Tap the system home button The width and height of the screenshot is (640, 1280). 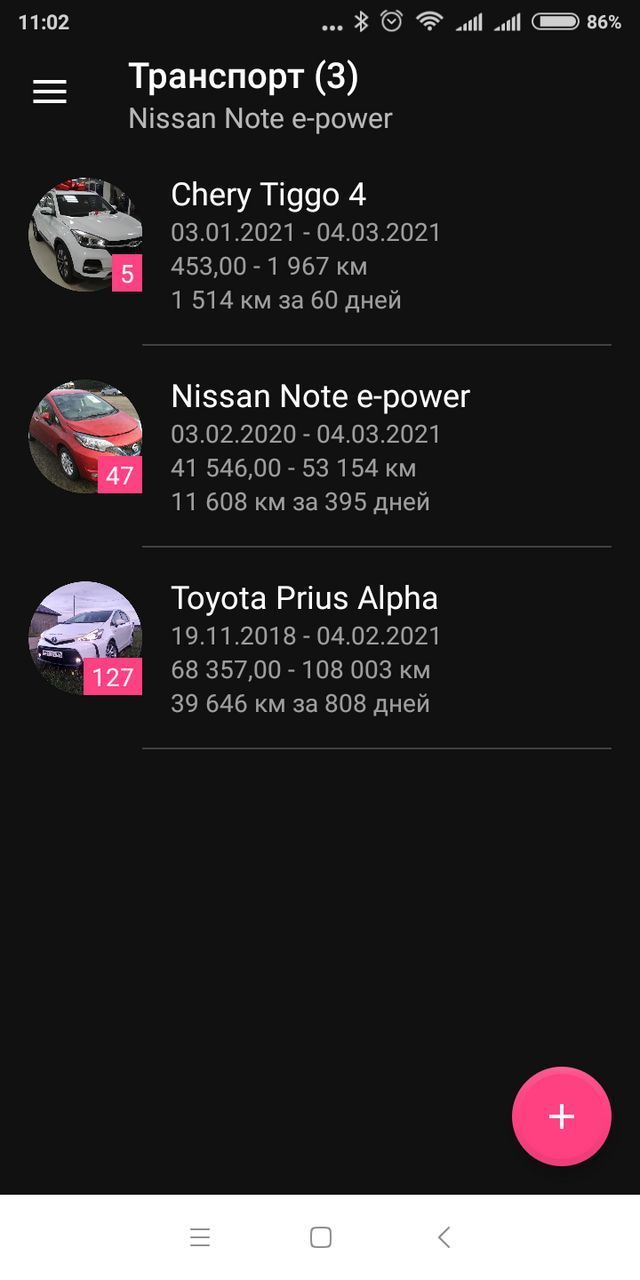(320, 1237)
